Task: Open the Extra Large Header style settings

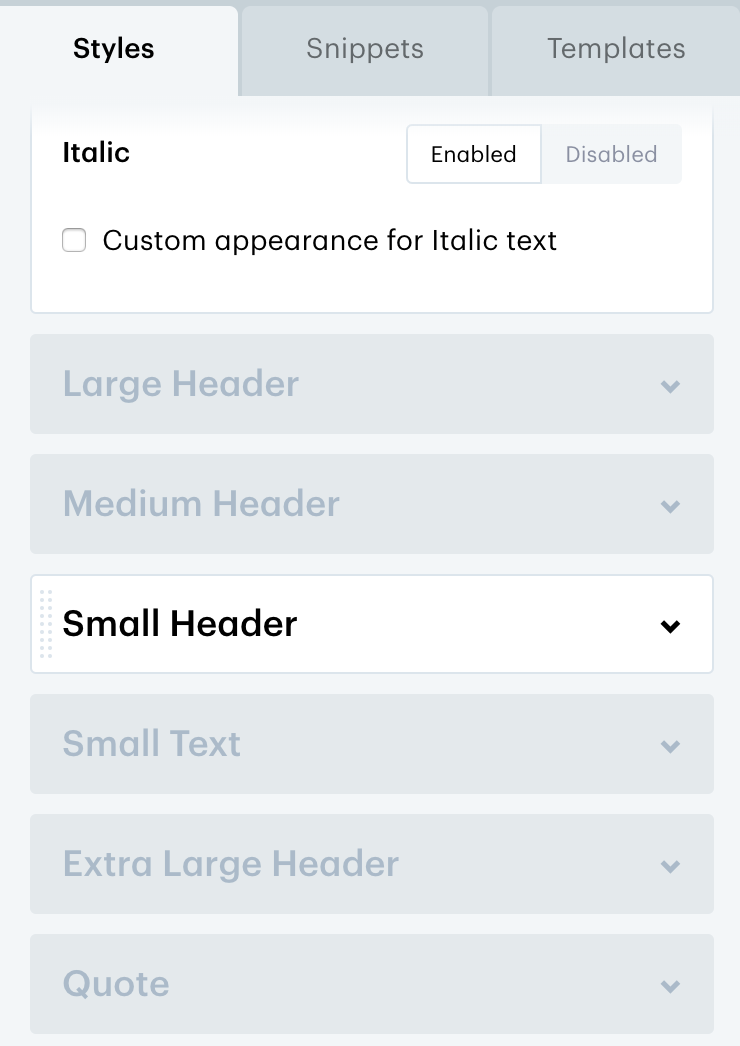Action: pyautogui.click(x=370, y=864)
